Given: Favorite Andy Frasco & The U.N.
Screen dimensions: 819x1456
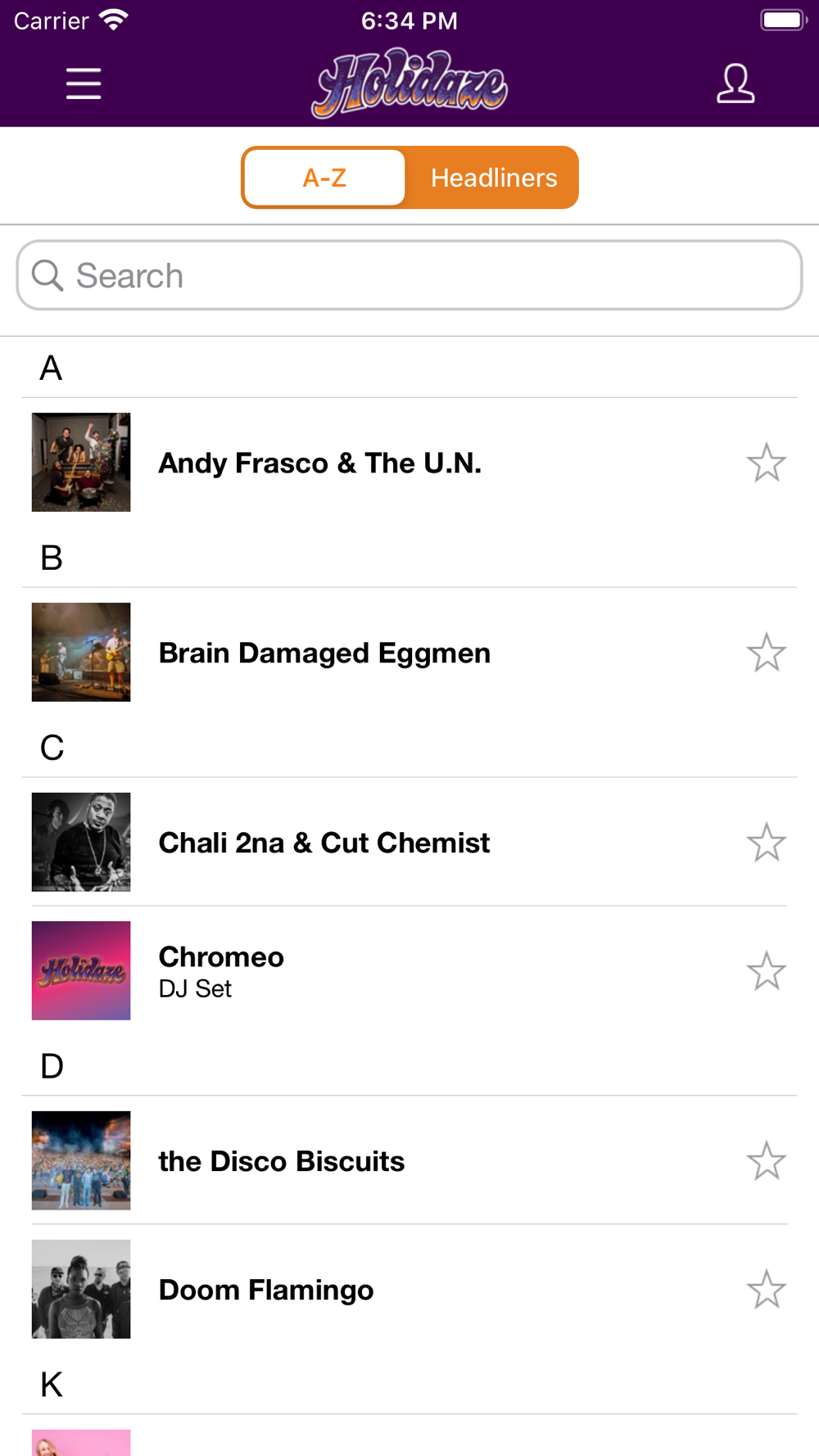Looking at the screenshot, I should 766,463.
